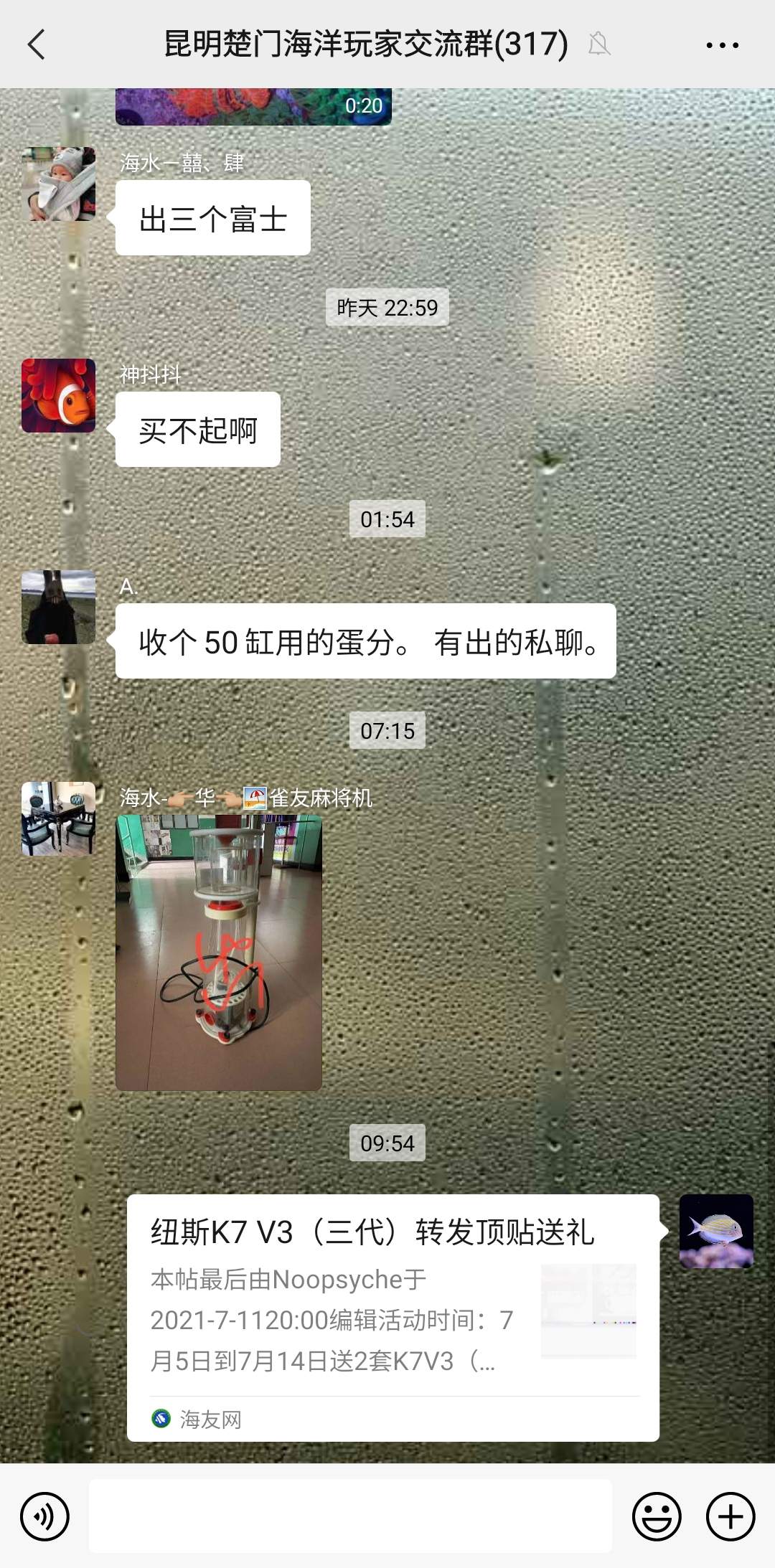Go back from the group chat
Image resolution: width=775 pixels, height=1568 pixels.
click(36, 44)
